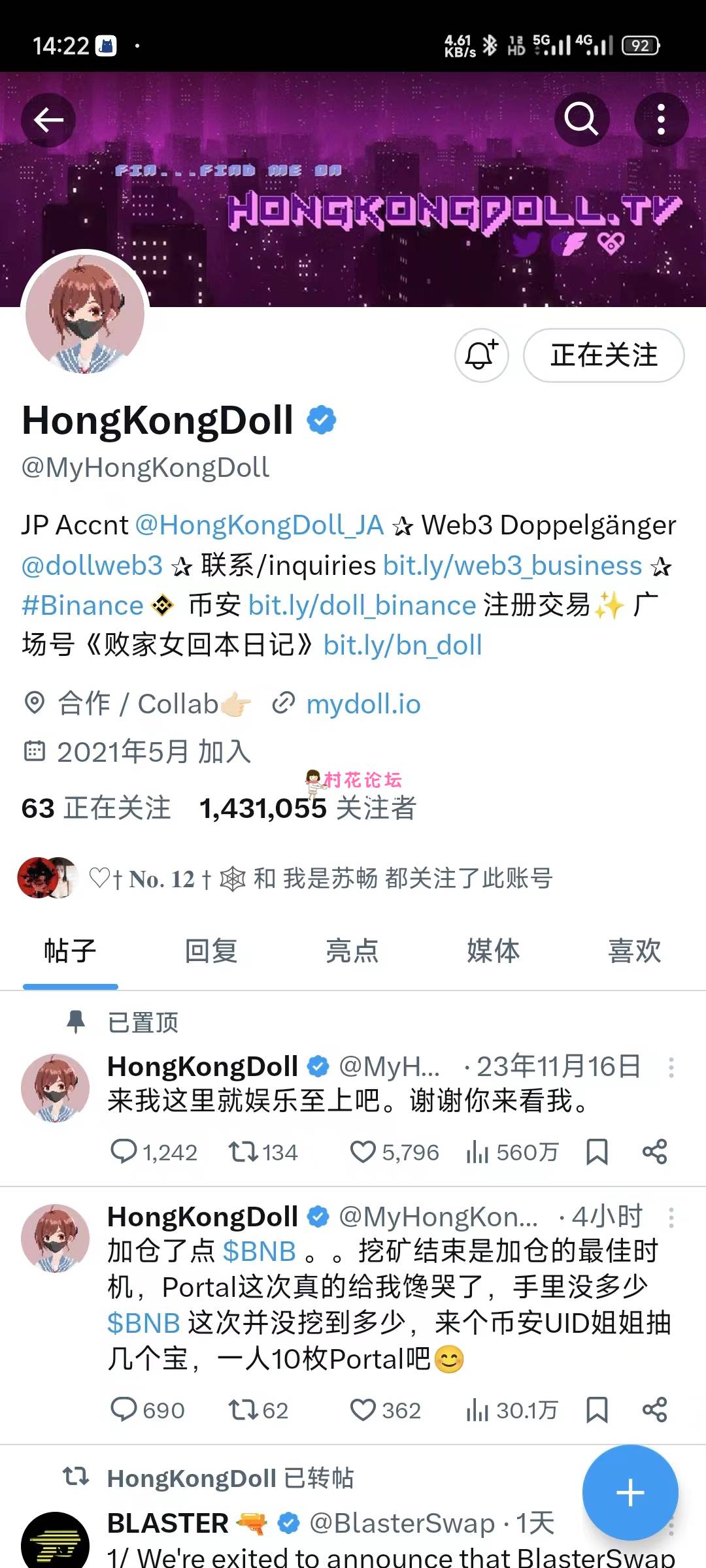The width and height of the screenshot is (706, 1568).
Task: Like the pinned post with 5,796 likes
Action: [363, 1152]
